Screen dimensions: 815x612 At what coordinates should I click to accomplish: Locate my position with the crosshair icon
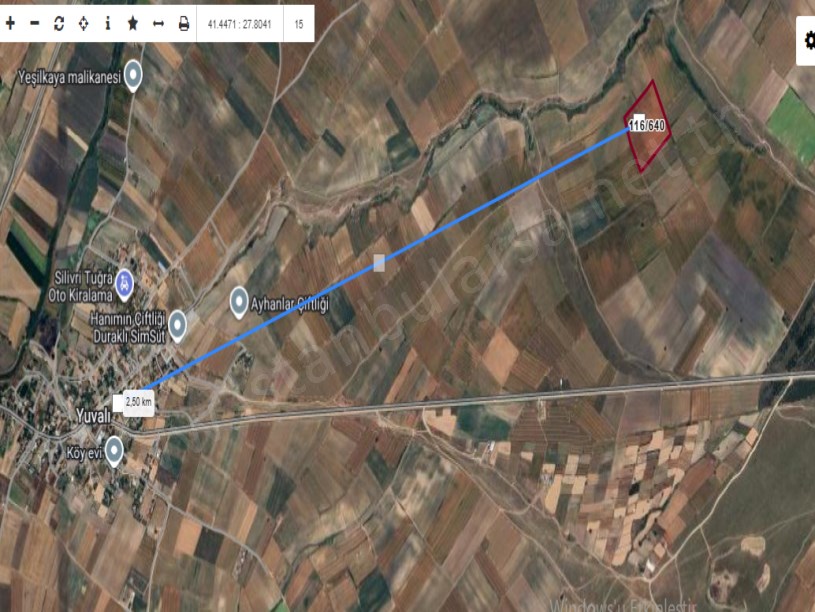pos(83,24)
